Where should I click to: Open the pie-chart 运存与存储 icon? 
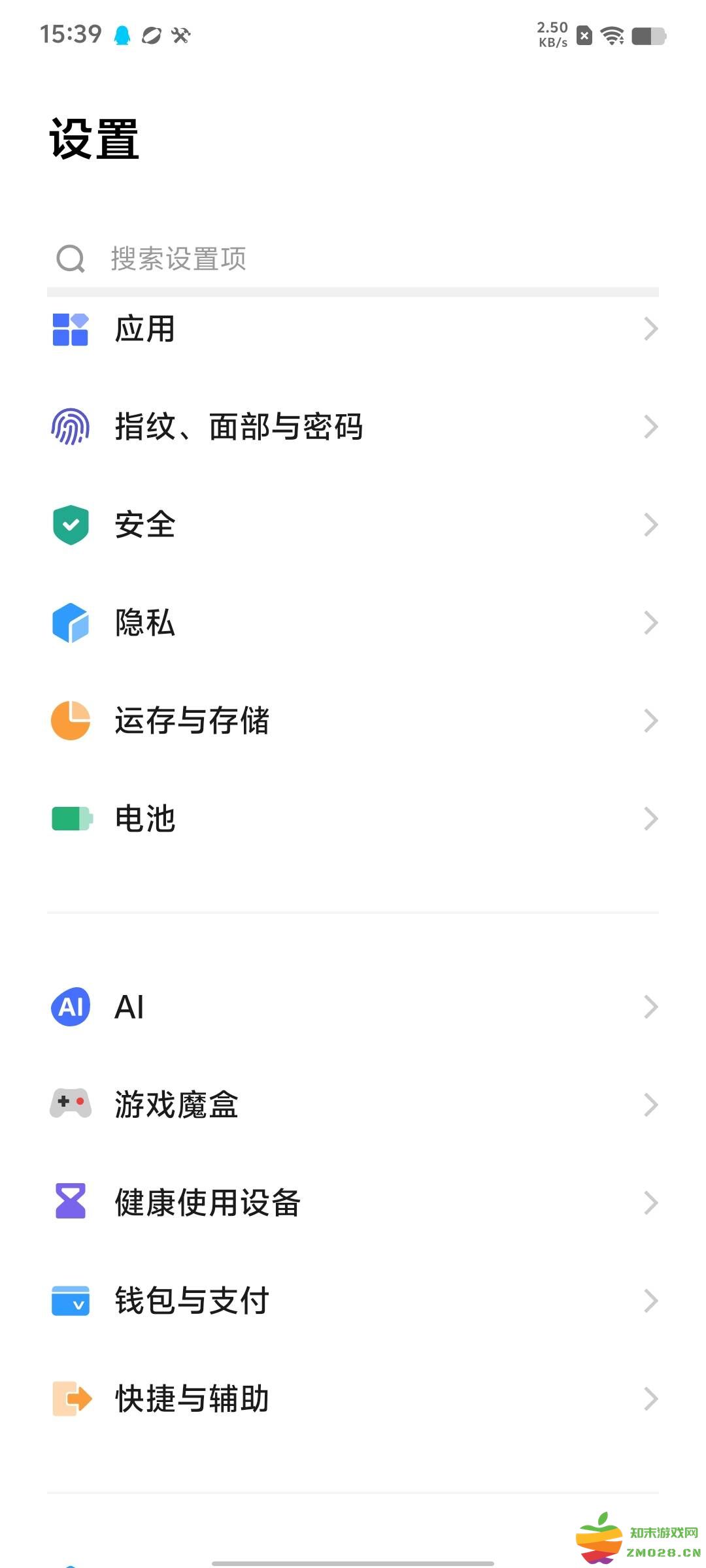(70, 721)
